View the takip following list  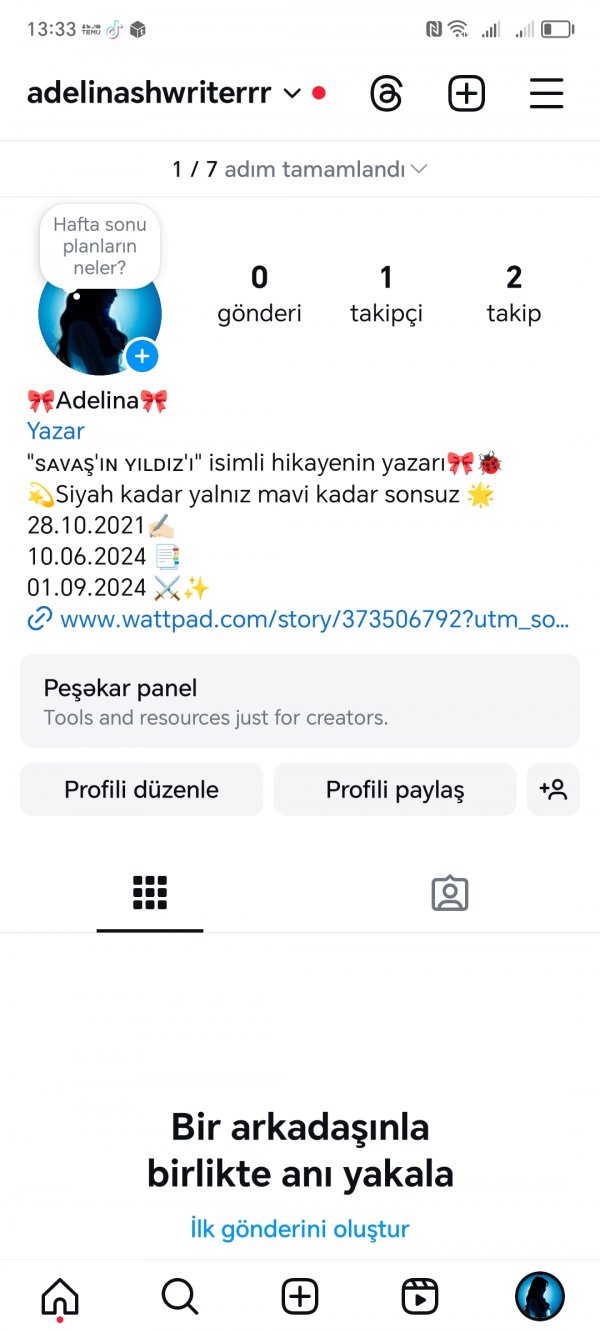pyautogui.click(x=514, y=293)
